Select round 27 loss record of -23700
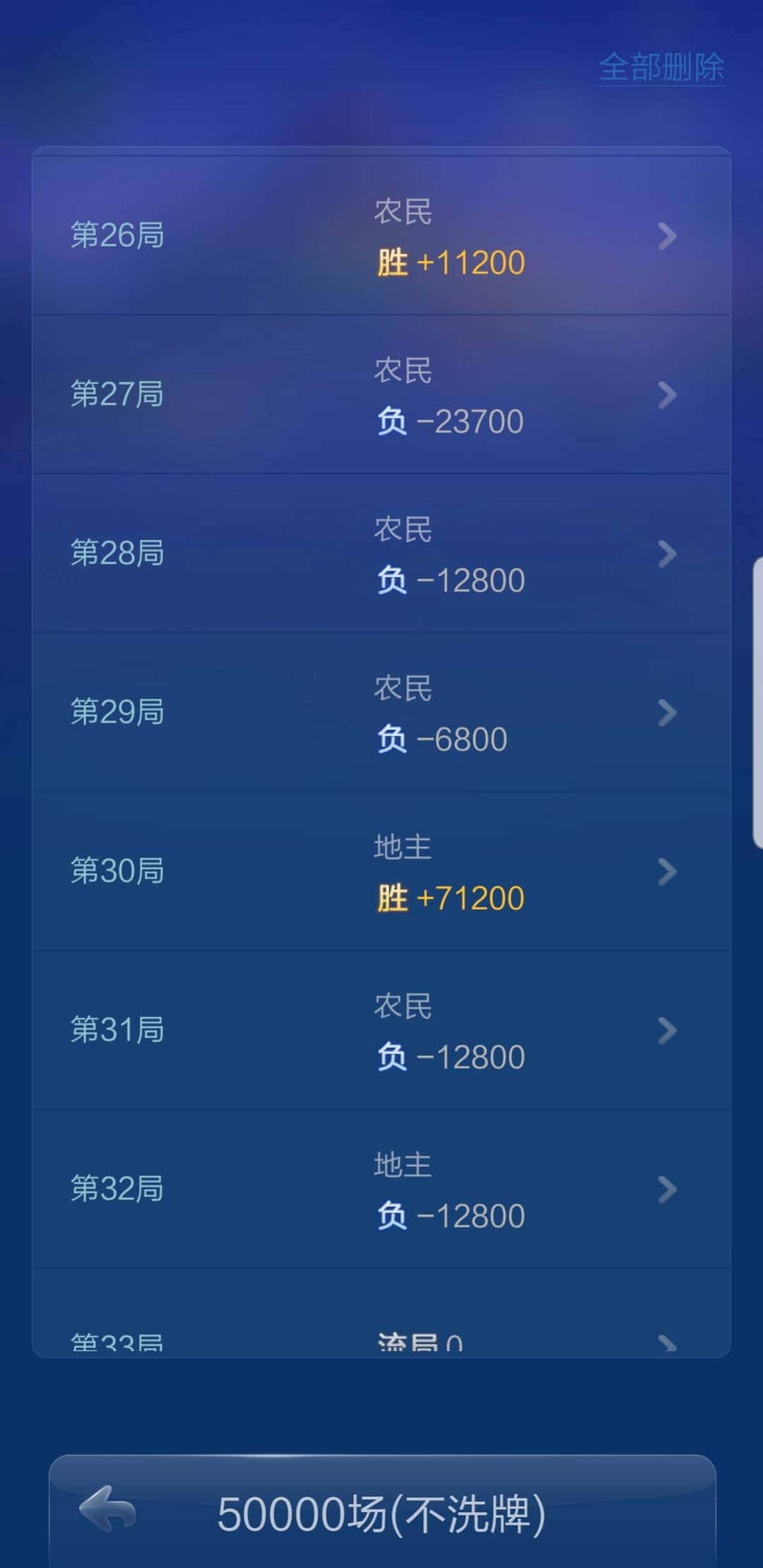 (x=381, y=394)
